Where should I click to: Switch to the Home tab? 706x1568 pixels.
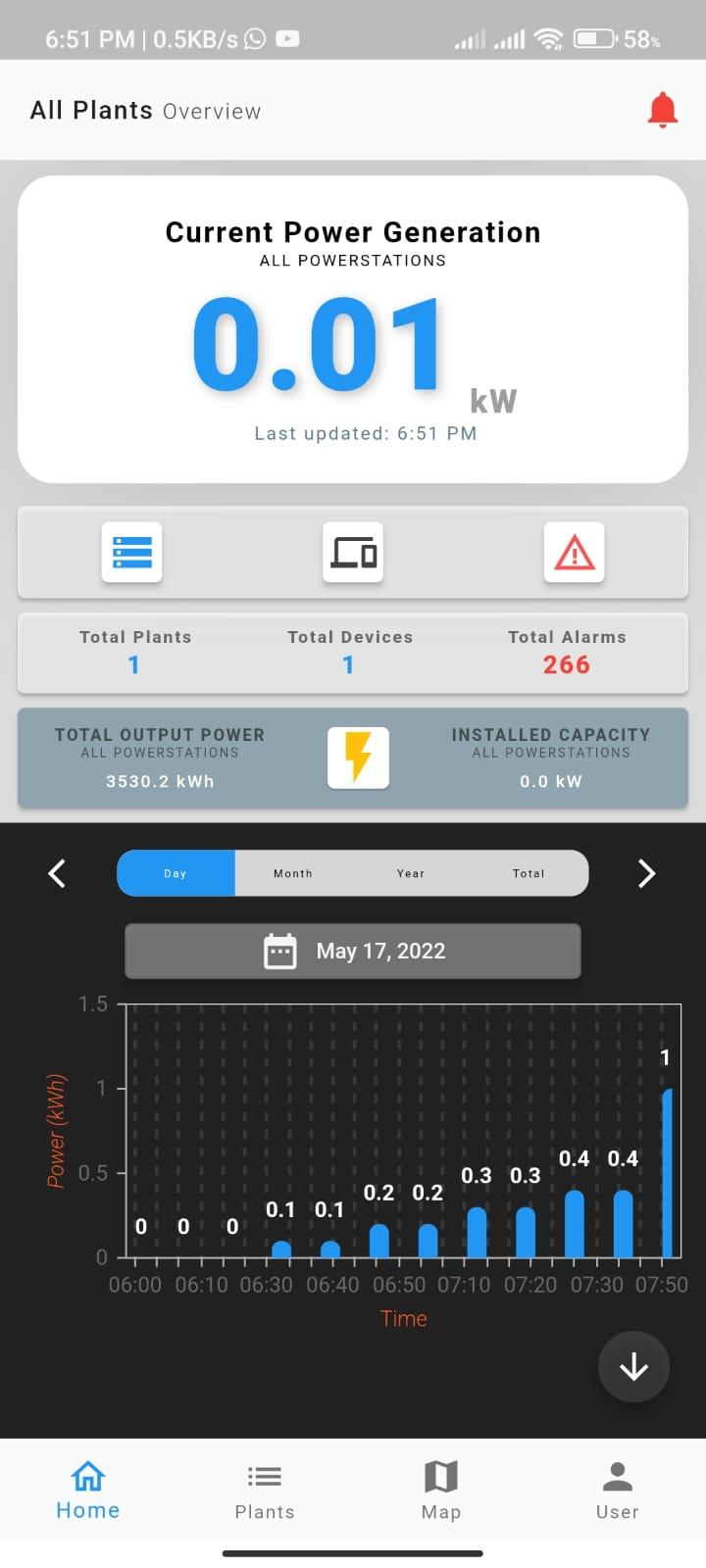[88, 1491]
